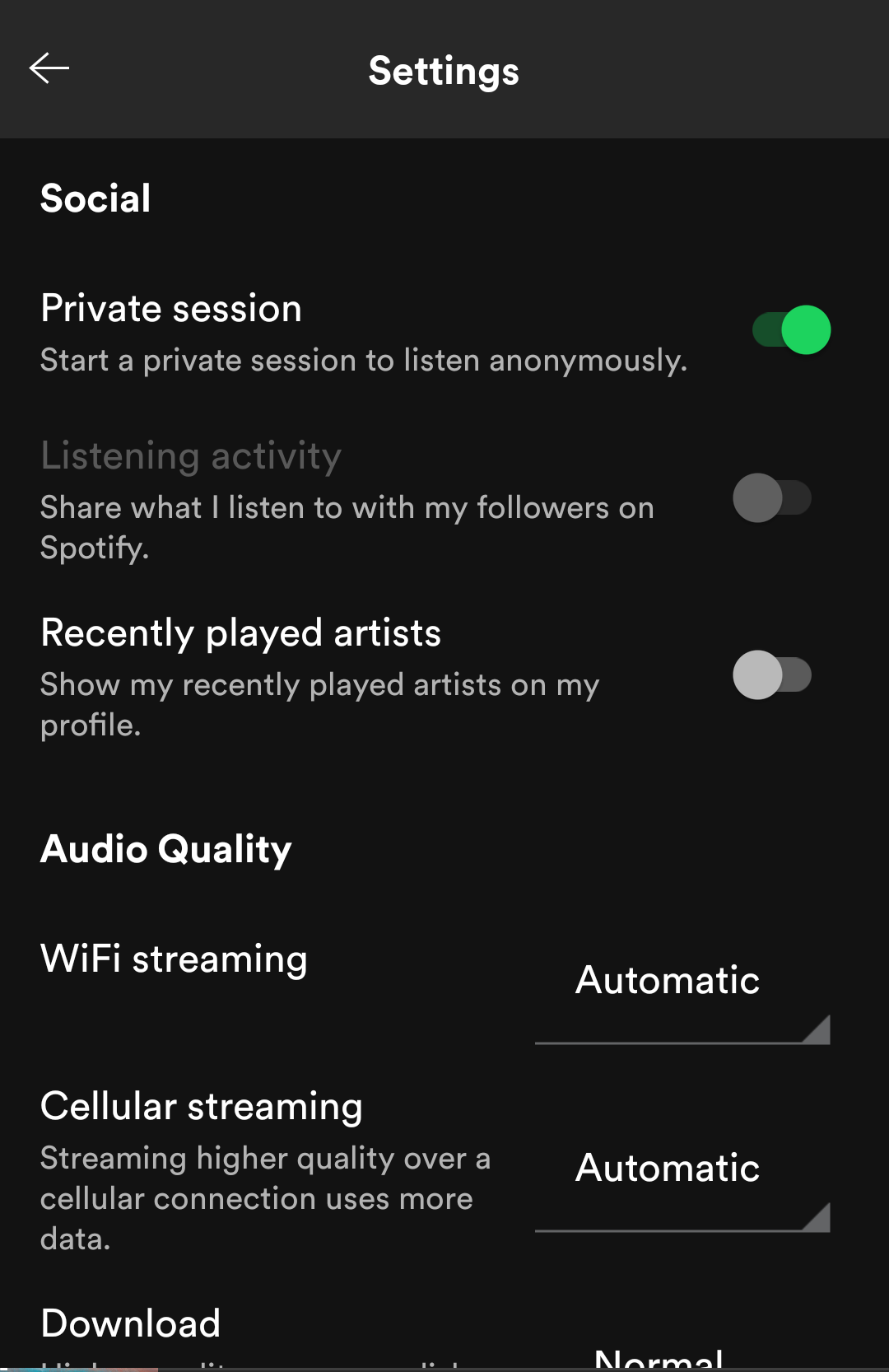
Task: Click the Download section heading
Action: pos(130,1322)
